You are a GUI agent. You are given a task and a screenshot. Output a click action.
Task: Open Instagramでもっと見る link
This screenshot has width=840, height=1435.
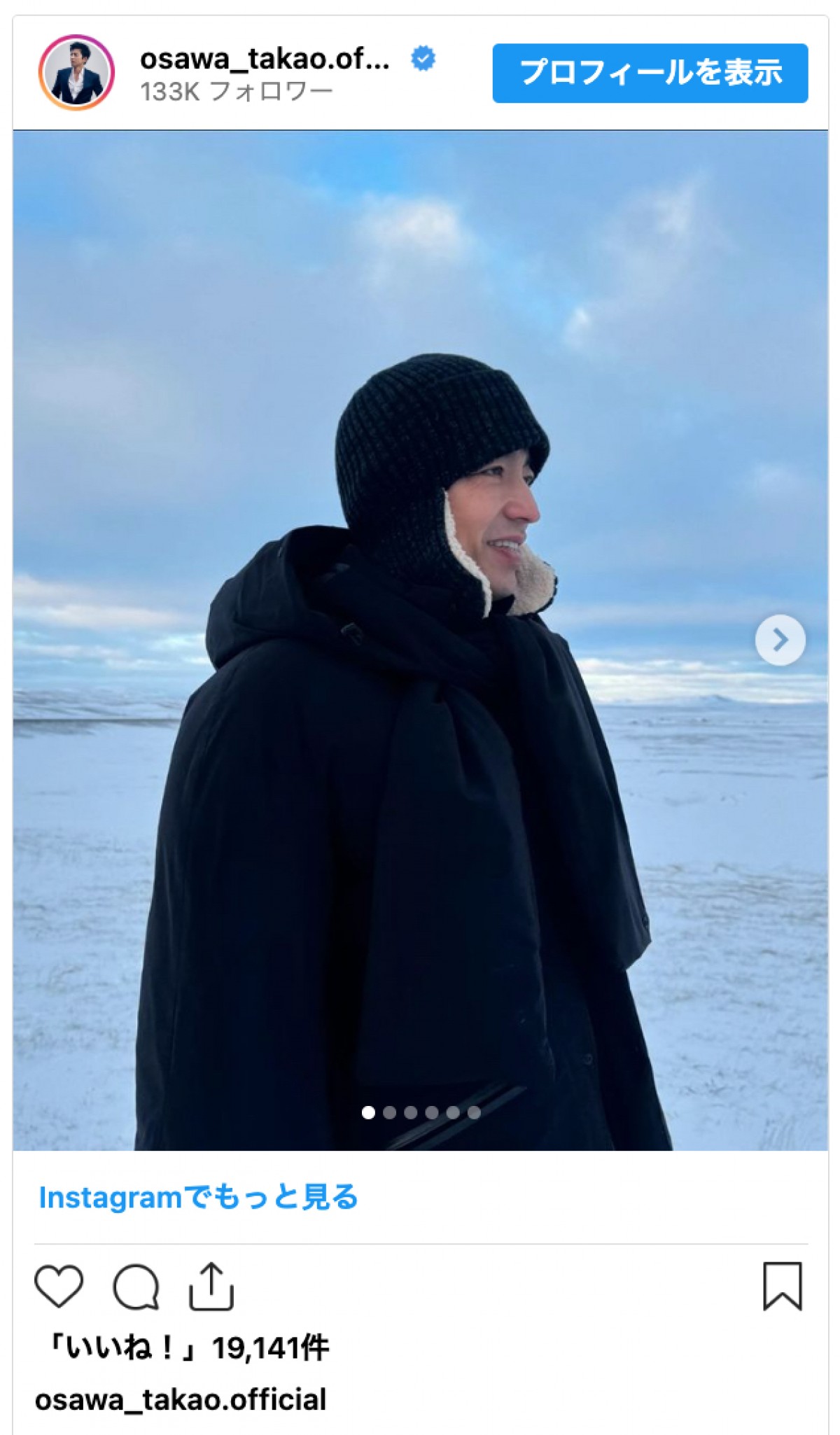(x=198, y=1198)
